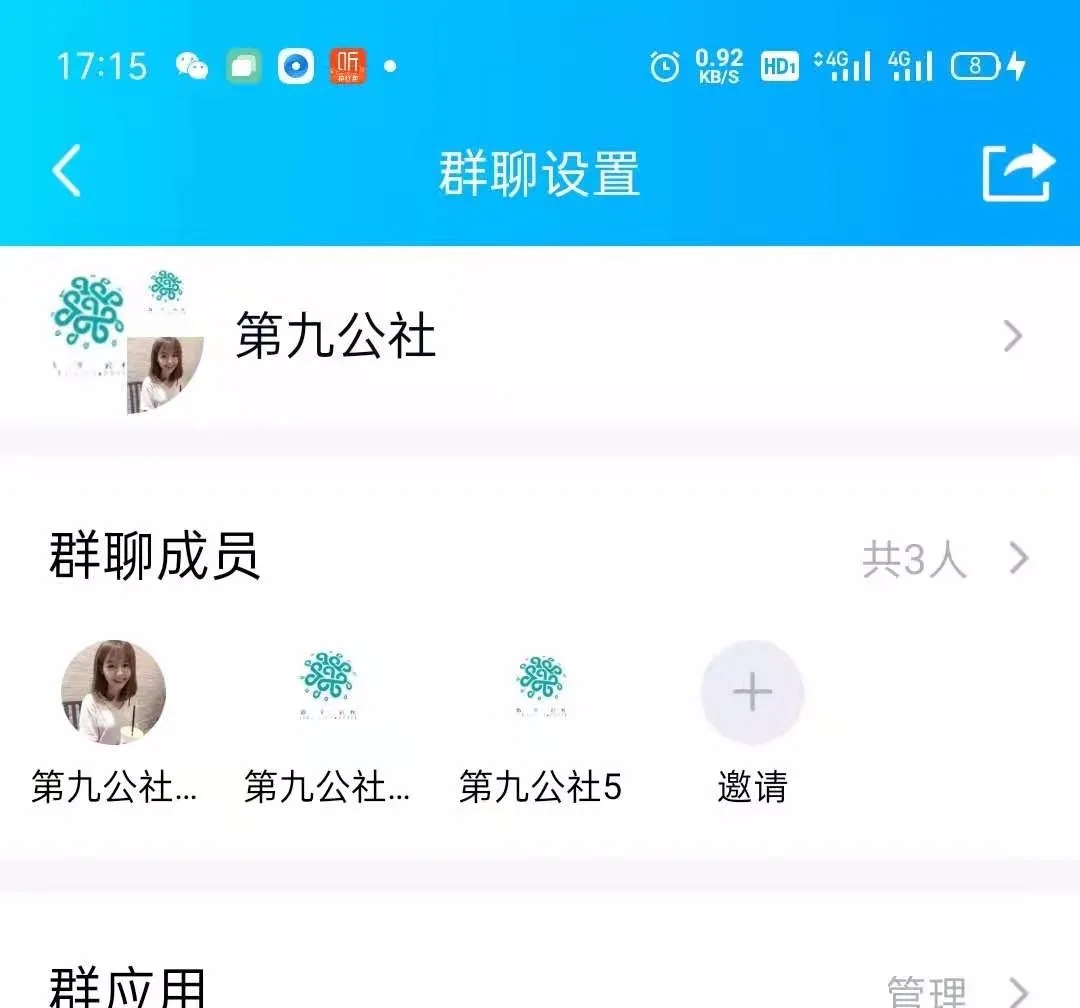Image resolution: width=1080 pixels, height=1008 pixels.
Task: Tap the 邀请 plus button
Action: point(752,693)
